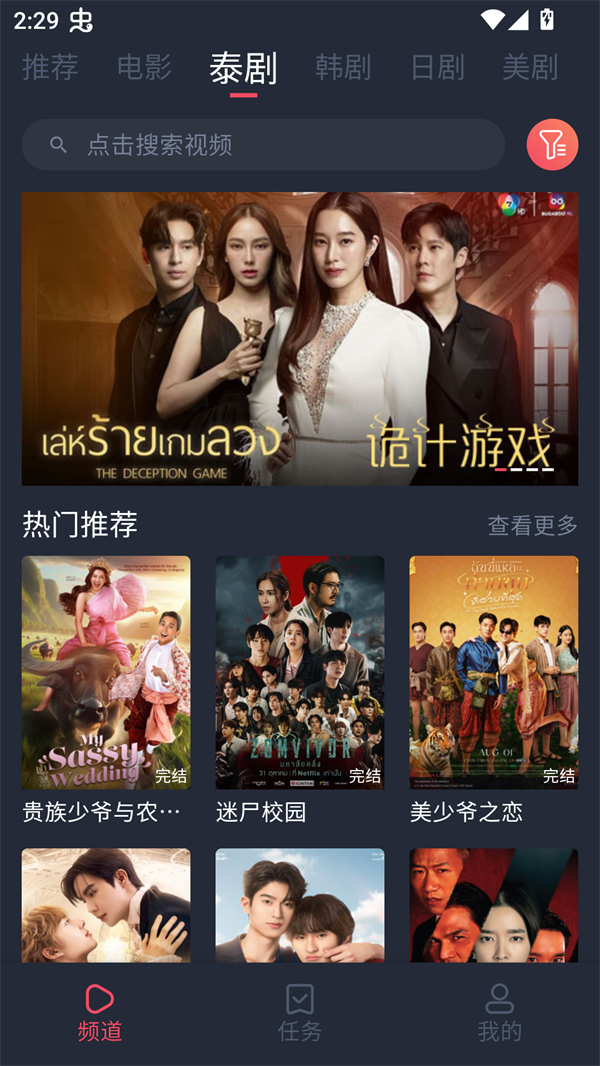The image size is (600, 1066).
Task: Open the 日剧 tab
Action: 437,67
